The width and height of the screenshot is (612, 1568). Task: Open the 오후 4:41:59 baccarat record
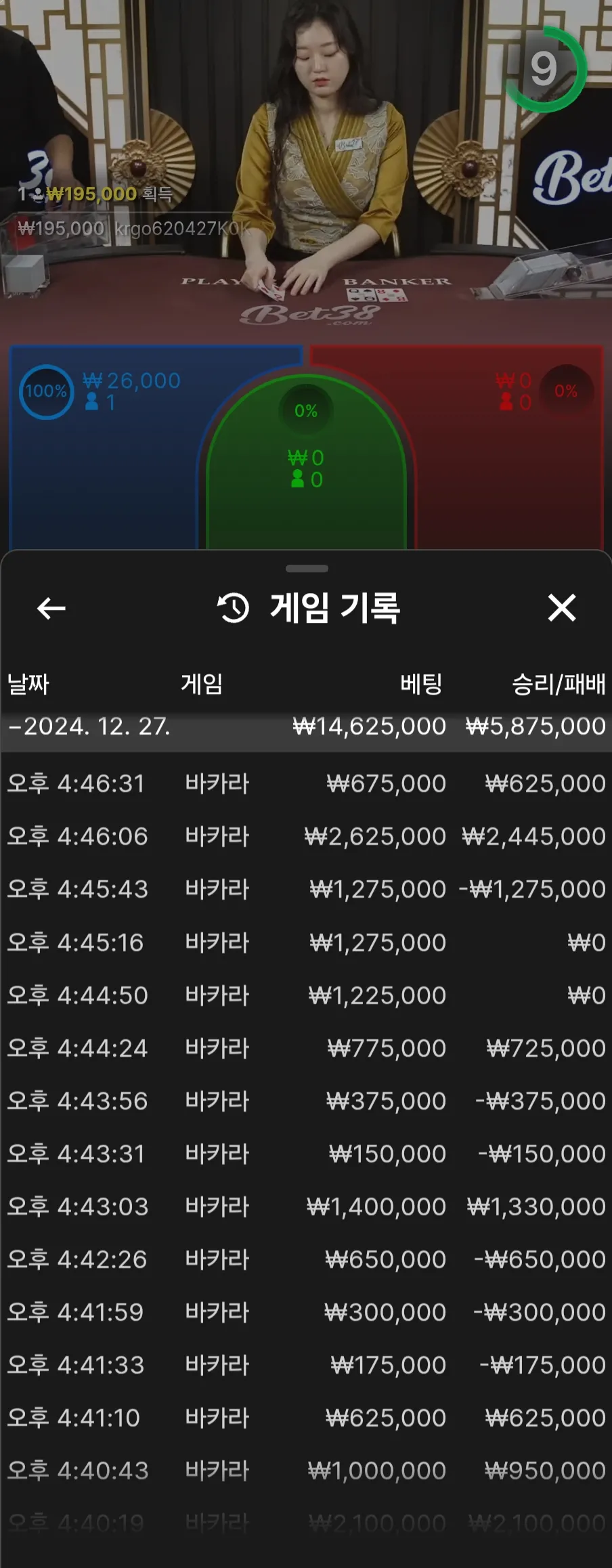[306, 1312]
